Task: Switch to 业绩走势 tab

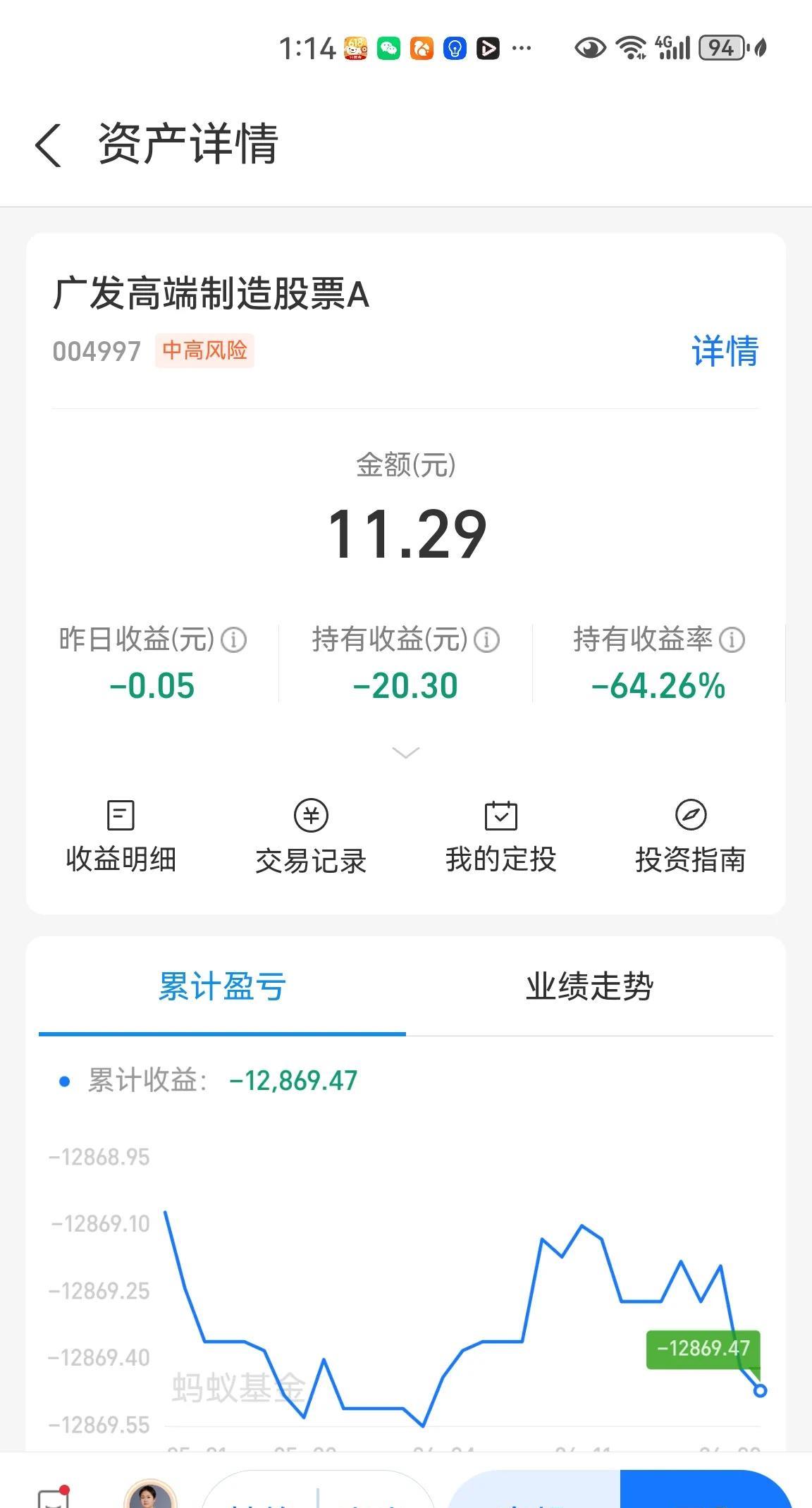Action: coord(589,986)
